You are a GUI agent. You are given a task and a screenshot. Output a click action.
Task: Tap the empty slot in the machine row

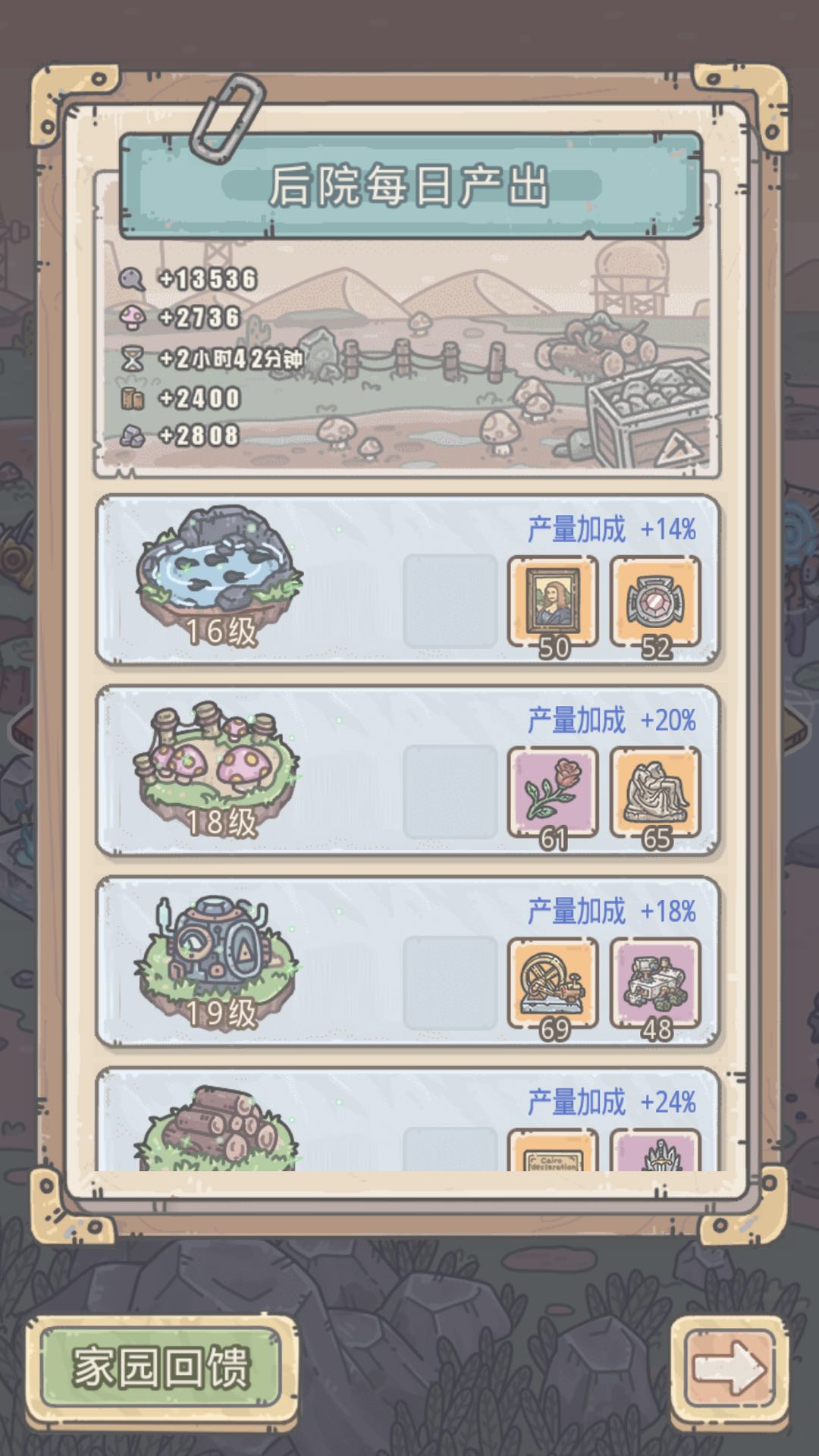[450, 983]
